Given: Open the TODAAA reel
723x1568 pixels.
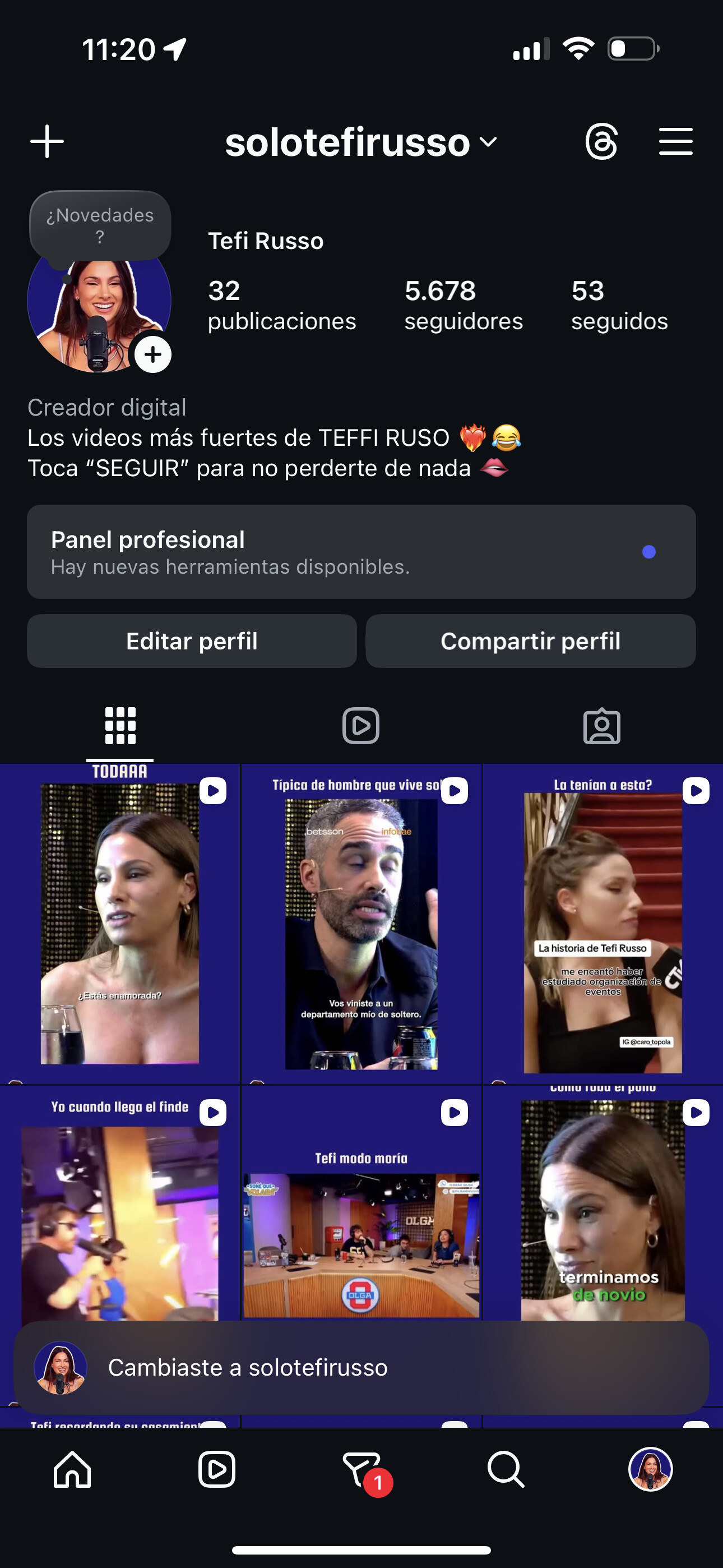Looking at the screenshot, I should [120, 924].
